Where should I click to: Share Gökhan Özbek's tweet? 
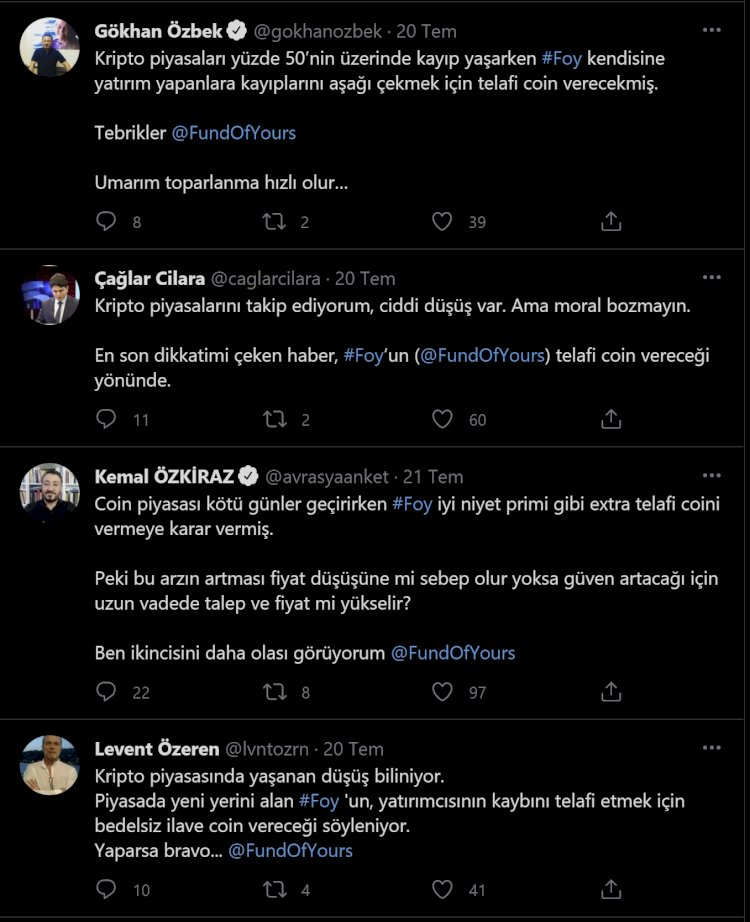click(611, 222)
